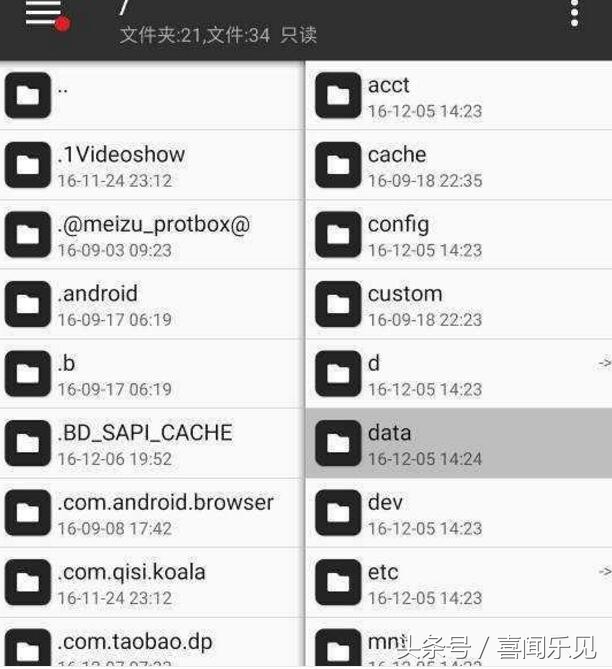612x669 pixels.
Task: Open the .@meizu_protbox@ folder
Action: (150, 235)
